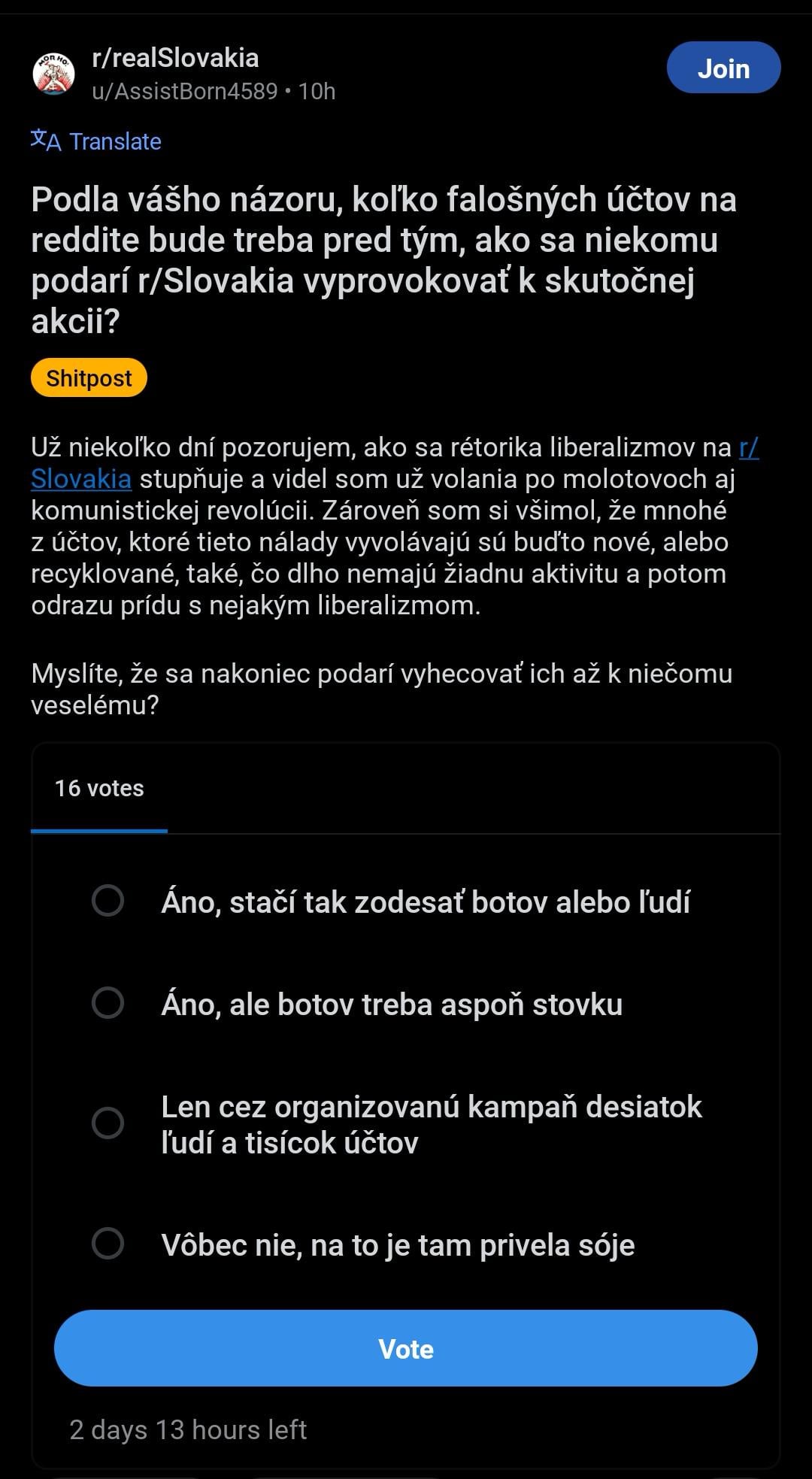Open the Shitpost flair tag
Viewport: 812px width, 1479px height.
pyautogui.click(x=89, y=378)
